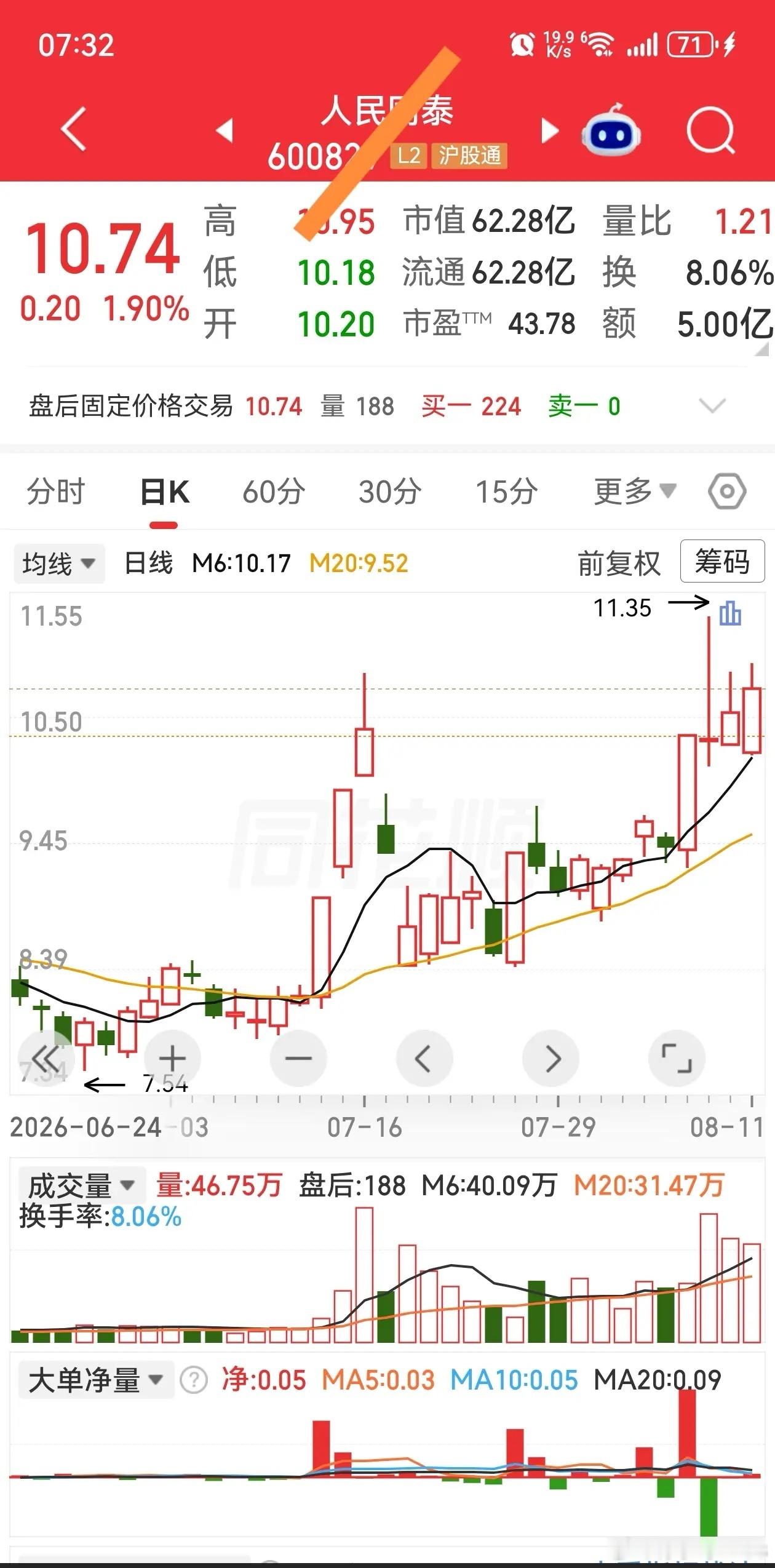Open stock search magnifier

(x=711, y=130)
